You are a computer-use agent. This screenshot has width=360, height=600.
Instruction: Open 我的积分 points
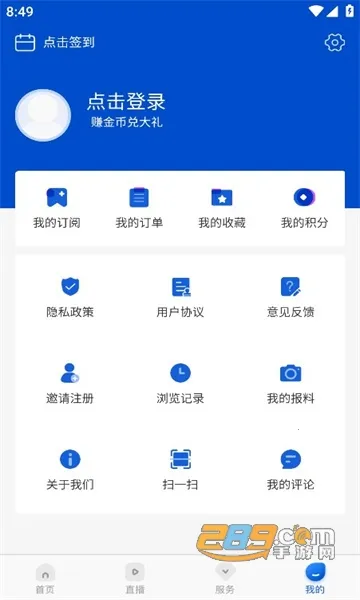click(x=305, y=208)
